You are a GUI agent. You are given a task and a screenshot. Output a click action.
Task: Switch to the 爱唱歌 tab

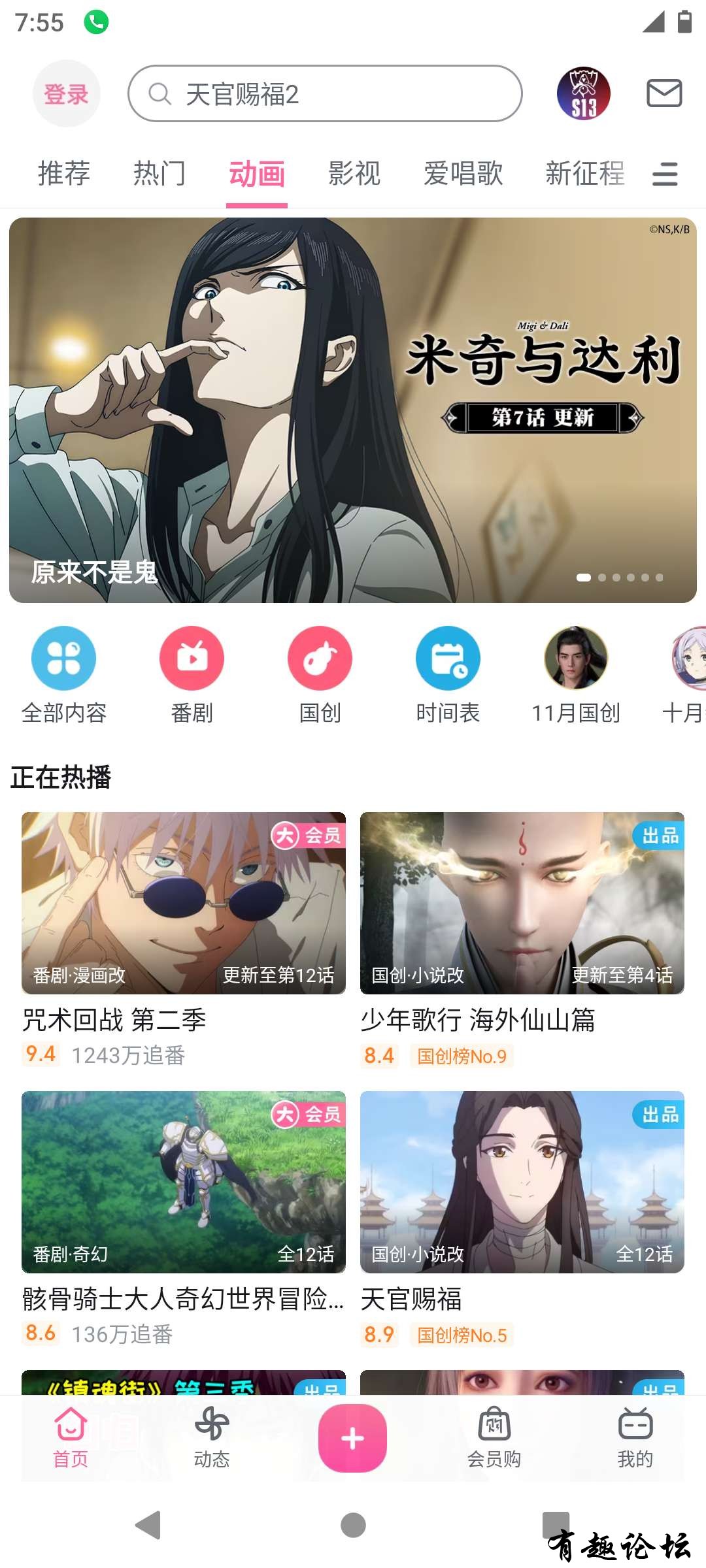pyautogui.click(x=463, y=174)
